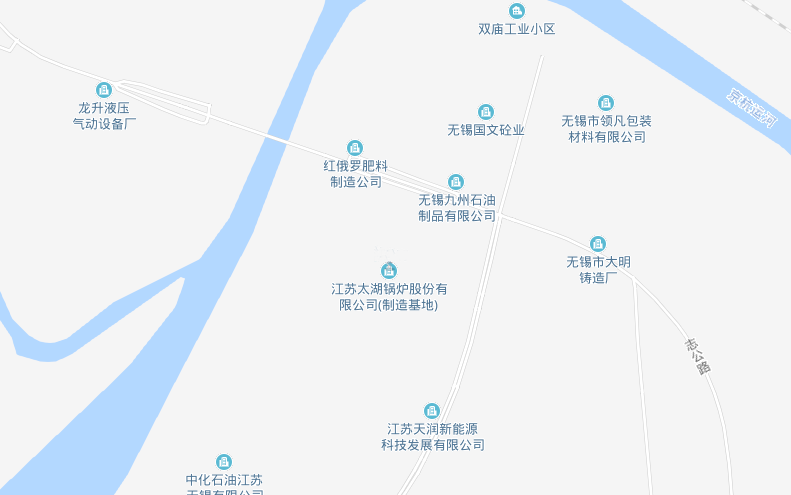Select 无锡市领凡包装材料有限公司 marker

click(x=605, y=103)
